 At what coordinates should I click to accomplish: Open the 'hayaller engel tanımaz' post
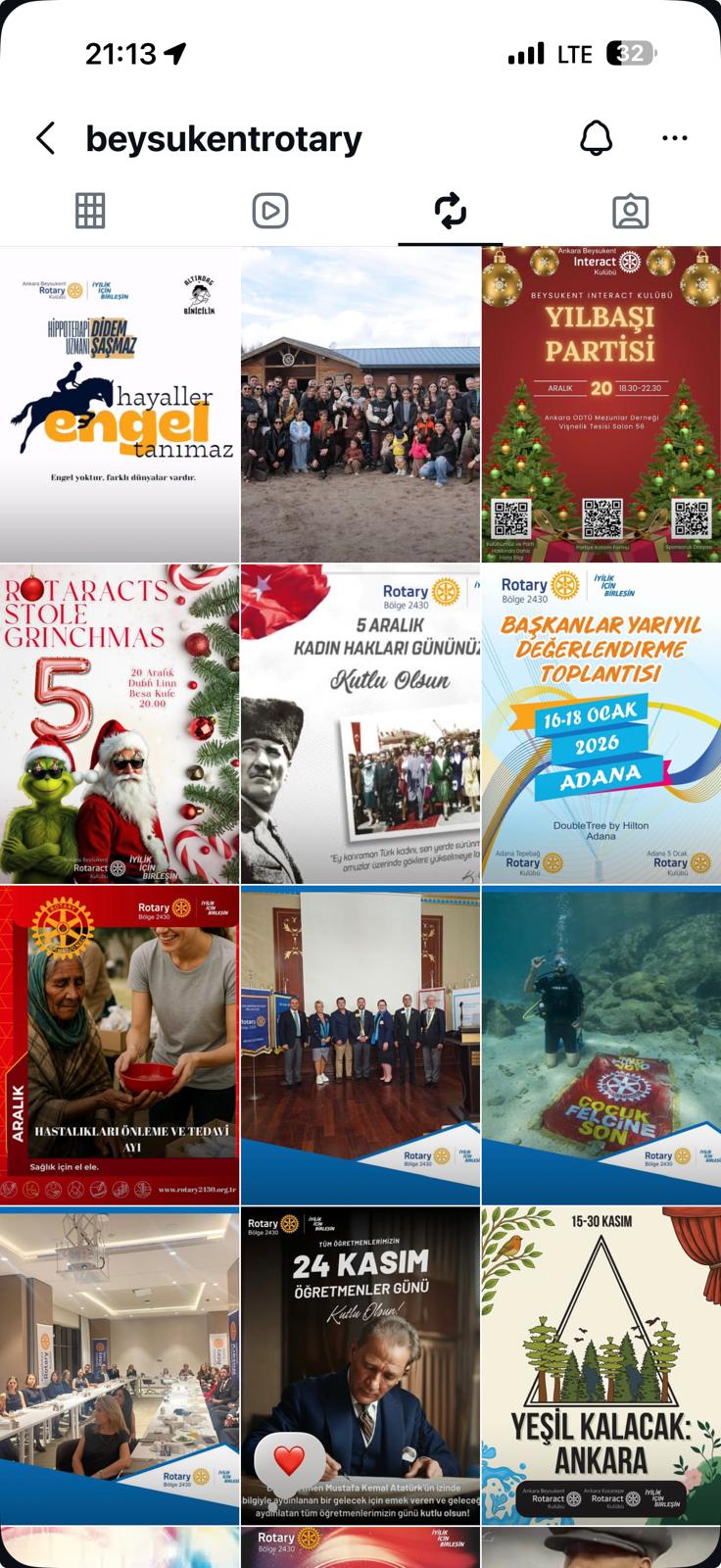click(x=120, y=404)
